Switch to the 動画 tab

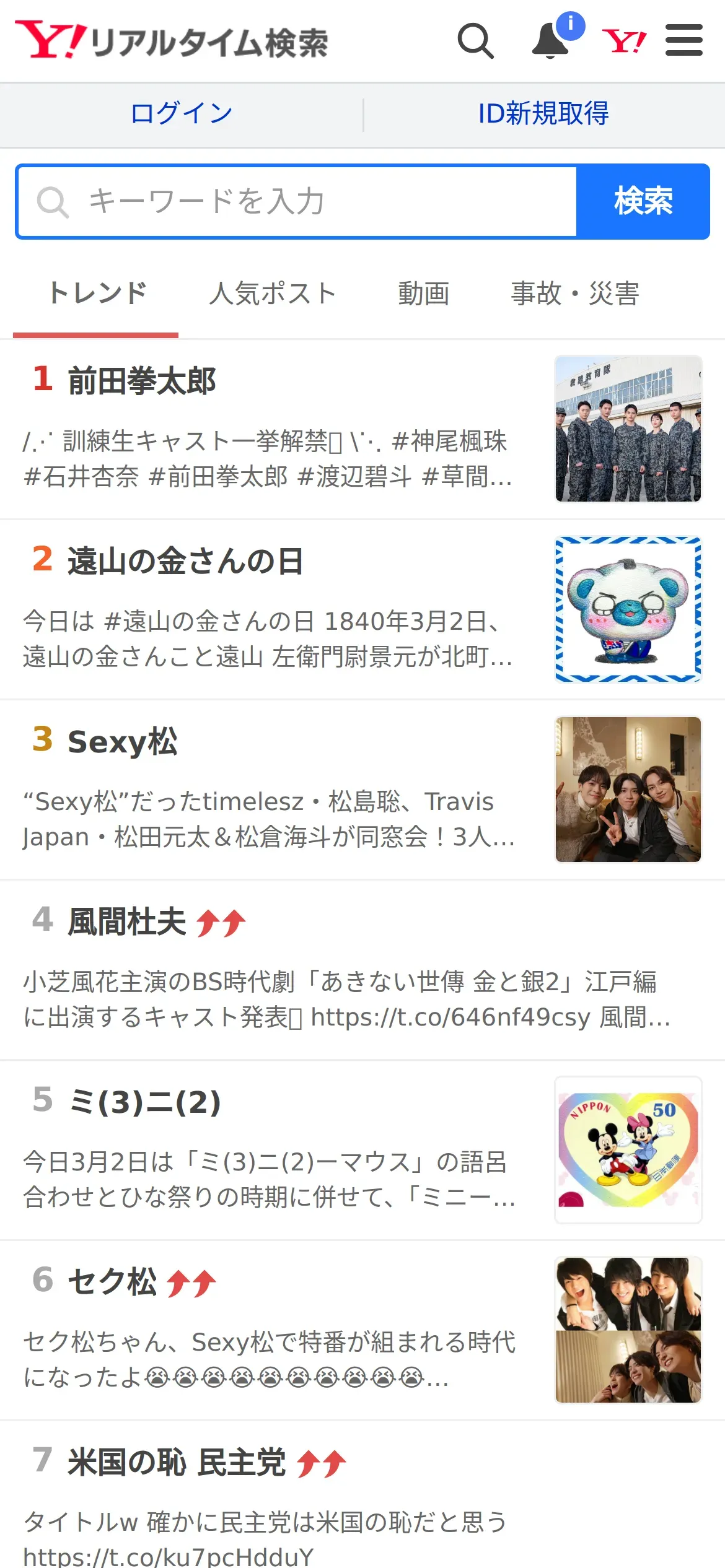[423, 294]
